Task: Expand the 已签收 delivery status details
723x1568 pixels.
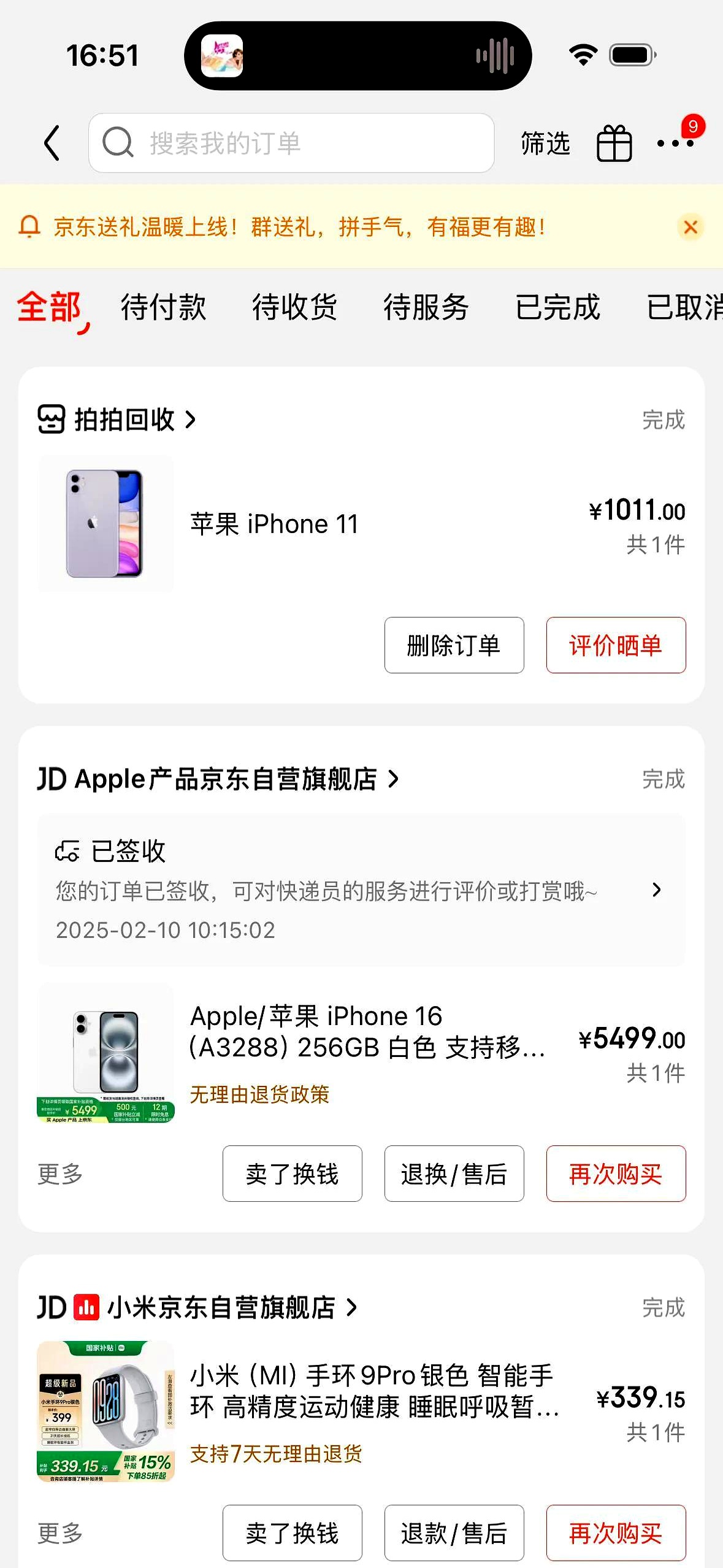Action: (657, 890)
